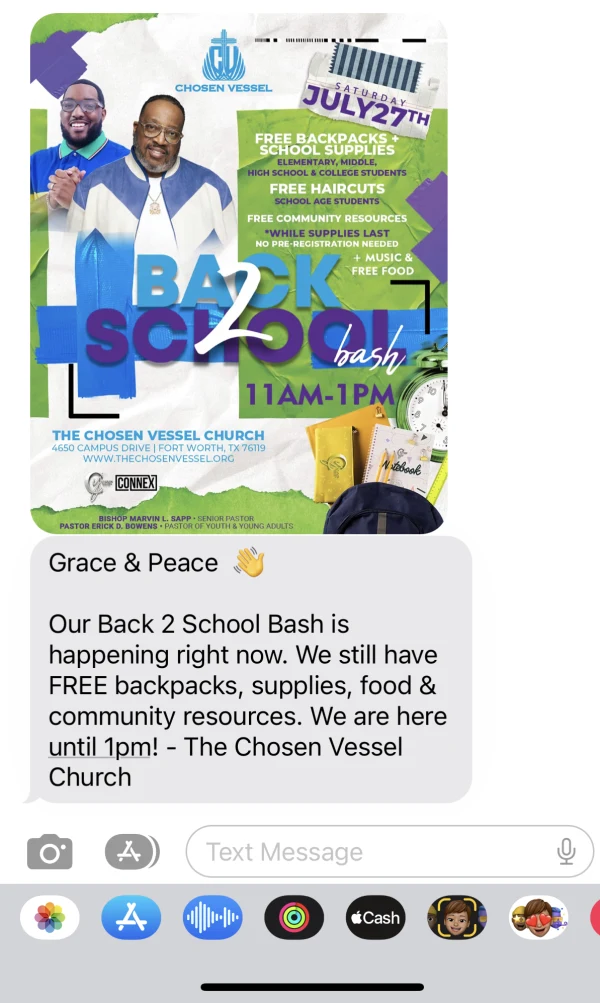Open the Photos app in app strip
The height and width of the screenshot is (1003, 600).
point(49,917)
